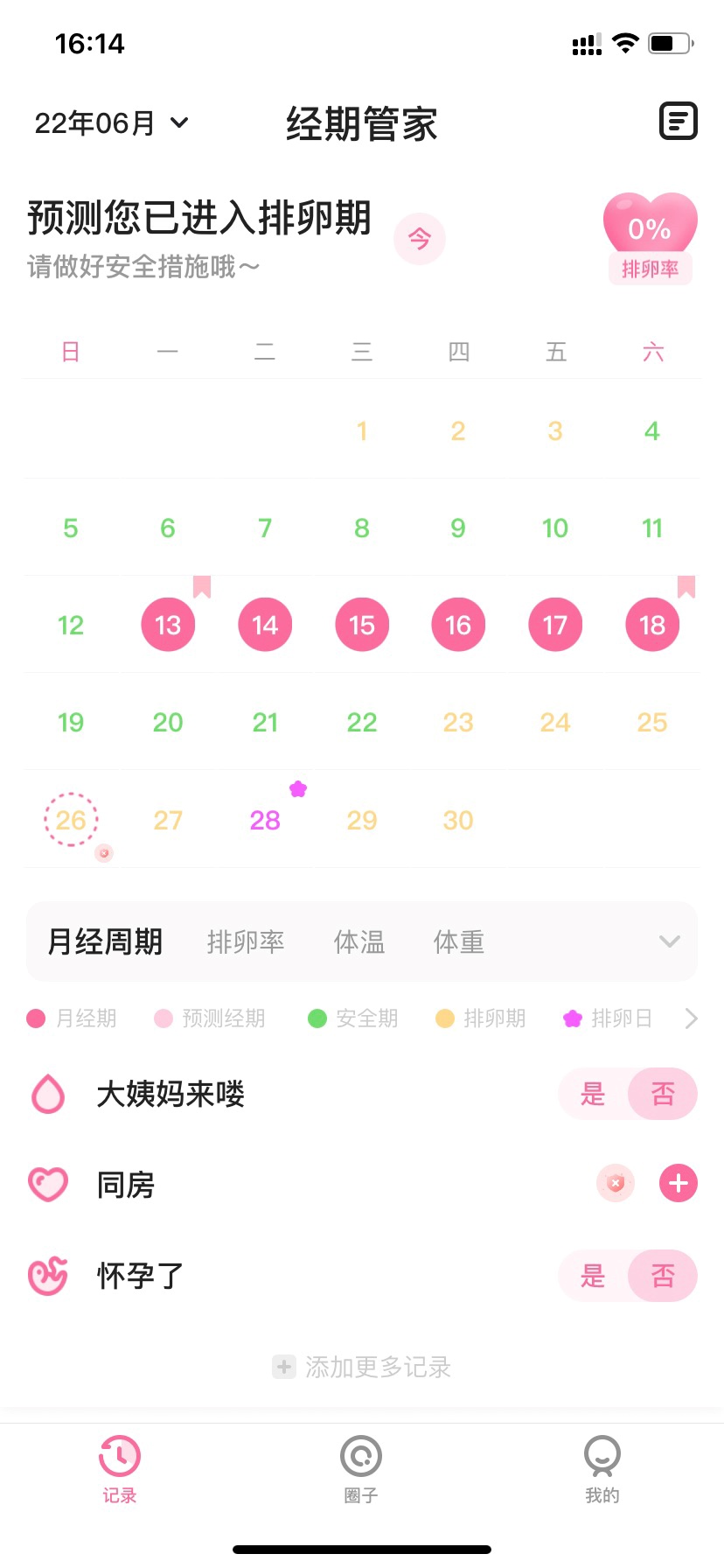724x1568 pixels.
Task: Switch to the 体温 tab
Action: (x=359, y=942)
